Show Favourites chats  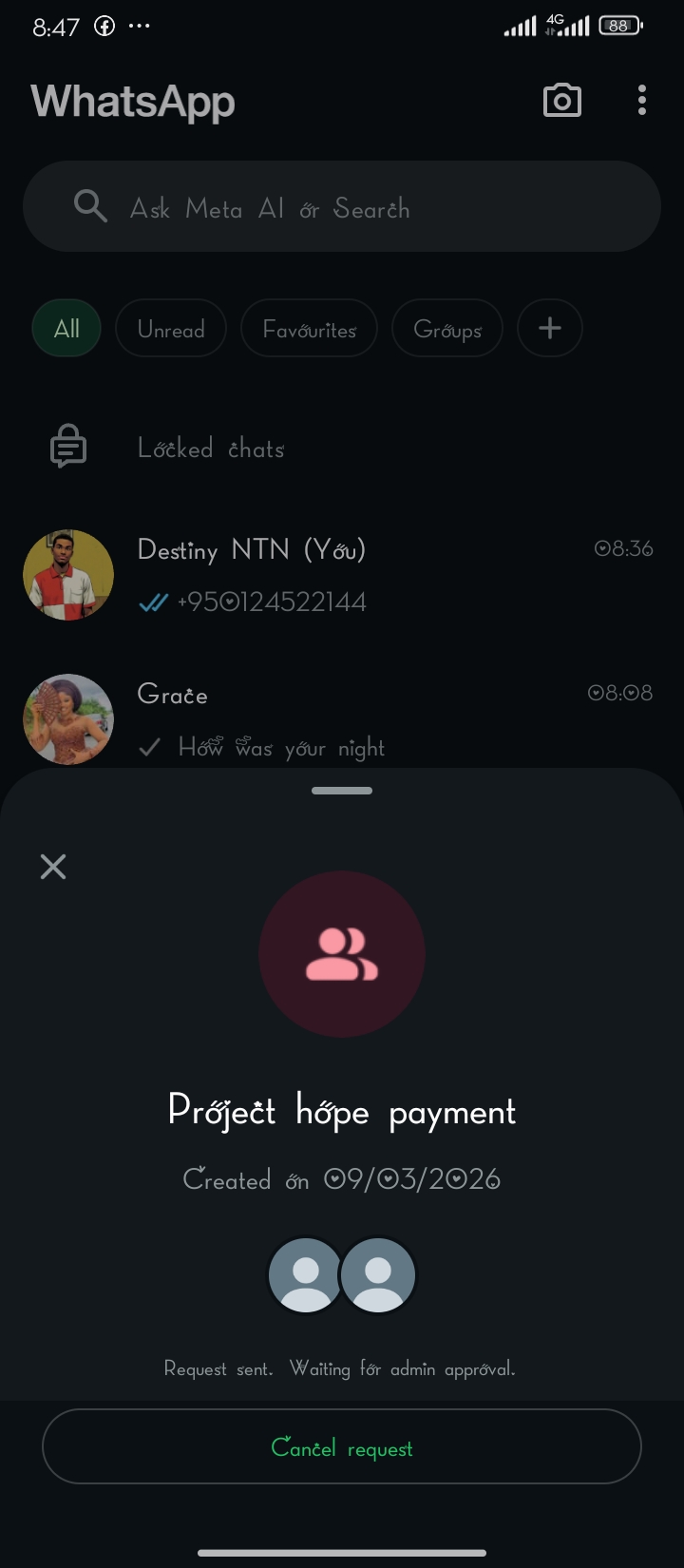309,329
